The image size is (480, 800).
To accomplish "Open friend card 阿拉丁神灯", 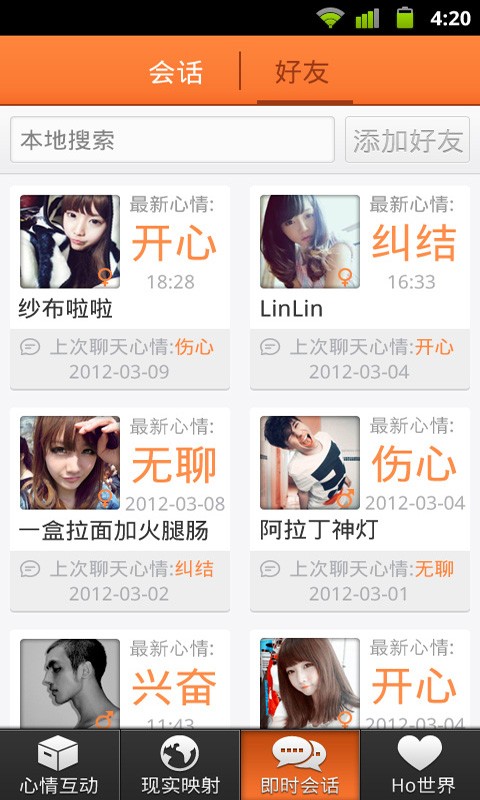I will pyautogui.click(x=360, y=479).
